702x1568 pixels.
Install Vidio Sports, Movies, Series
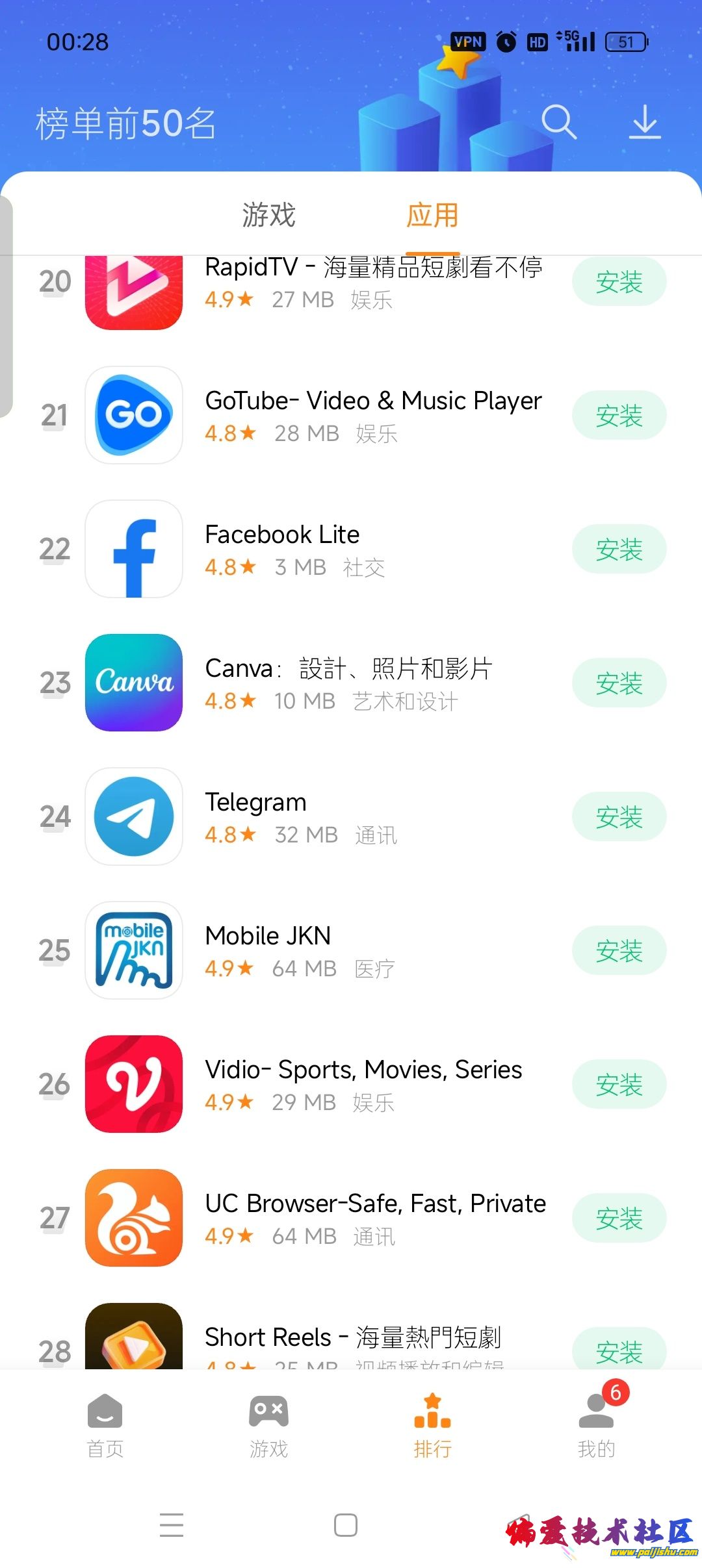click(x=619, y=1085)
